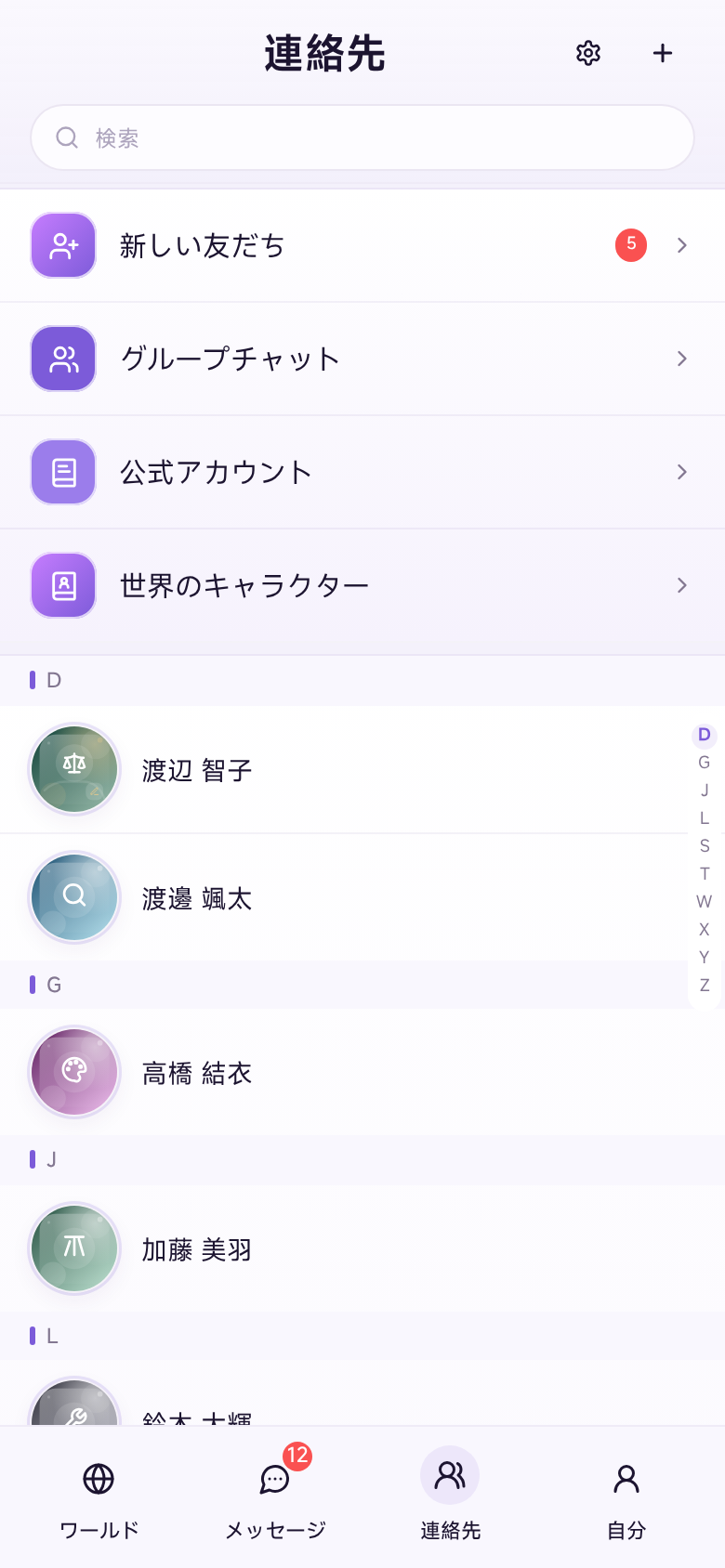Image resolution: width=725 pixels, height=1568 pixels.
Task: Open contact 渡辺 智子
Action: (x=362, y=769)
